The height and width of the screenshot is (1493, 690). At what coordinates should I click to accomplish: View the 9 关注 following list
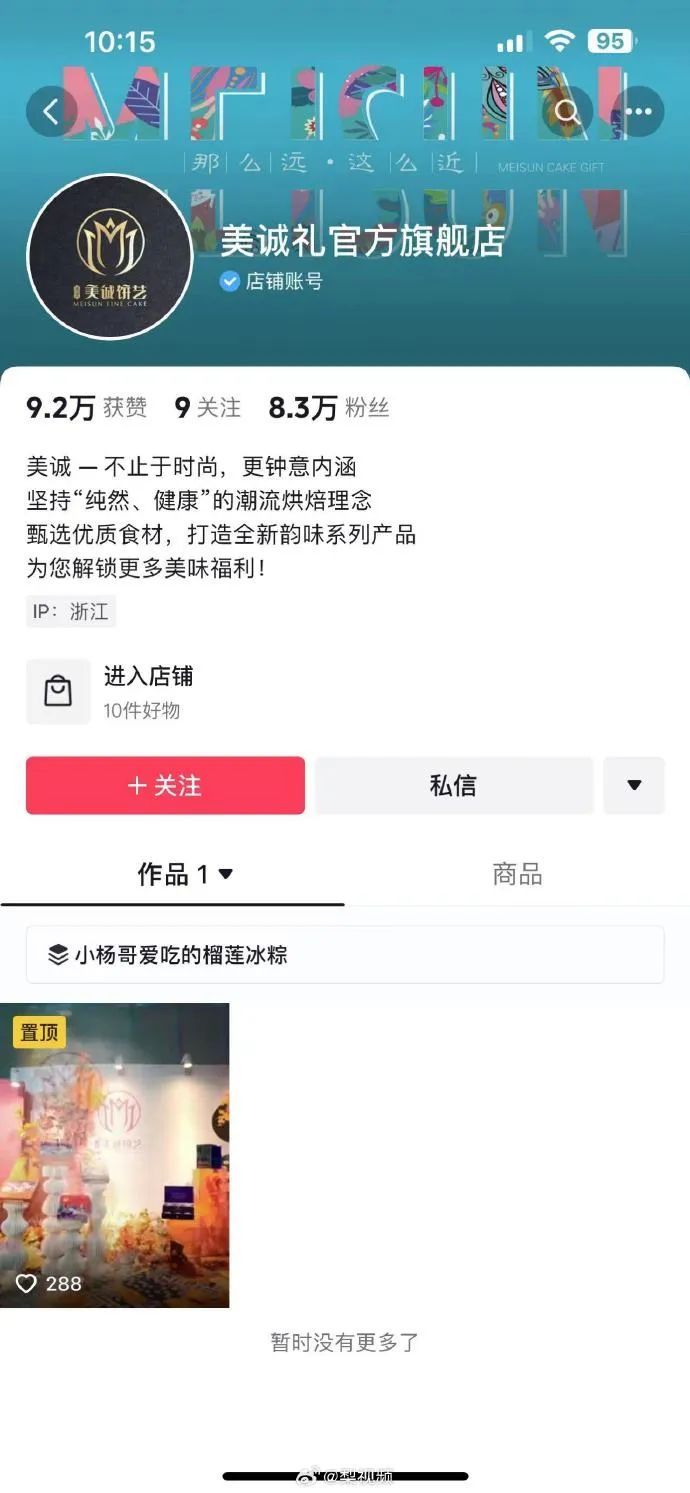(x=207, y=408)
